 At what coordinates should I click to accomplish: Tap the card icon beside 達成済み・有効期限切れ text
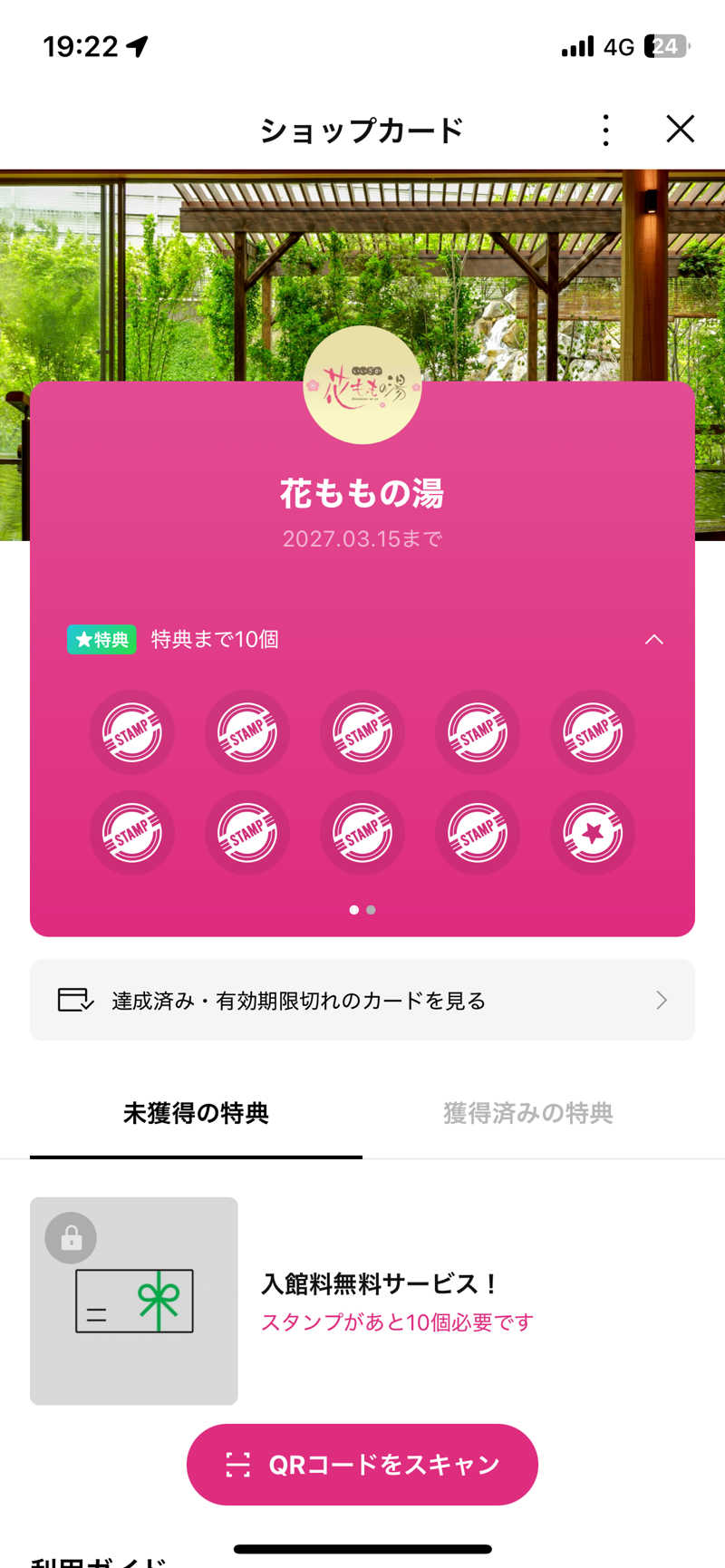[76, 1001]
